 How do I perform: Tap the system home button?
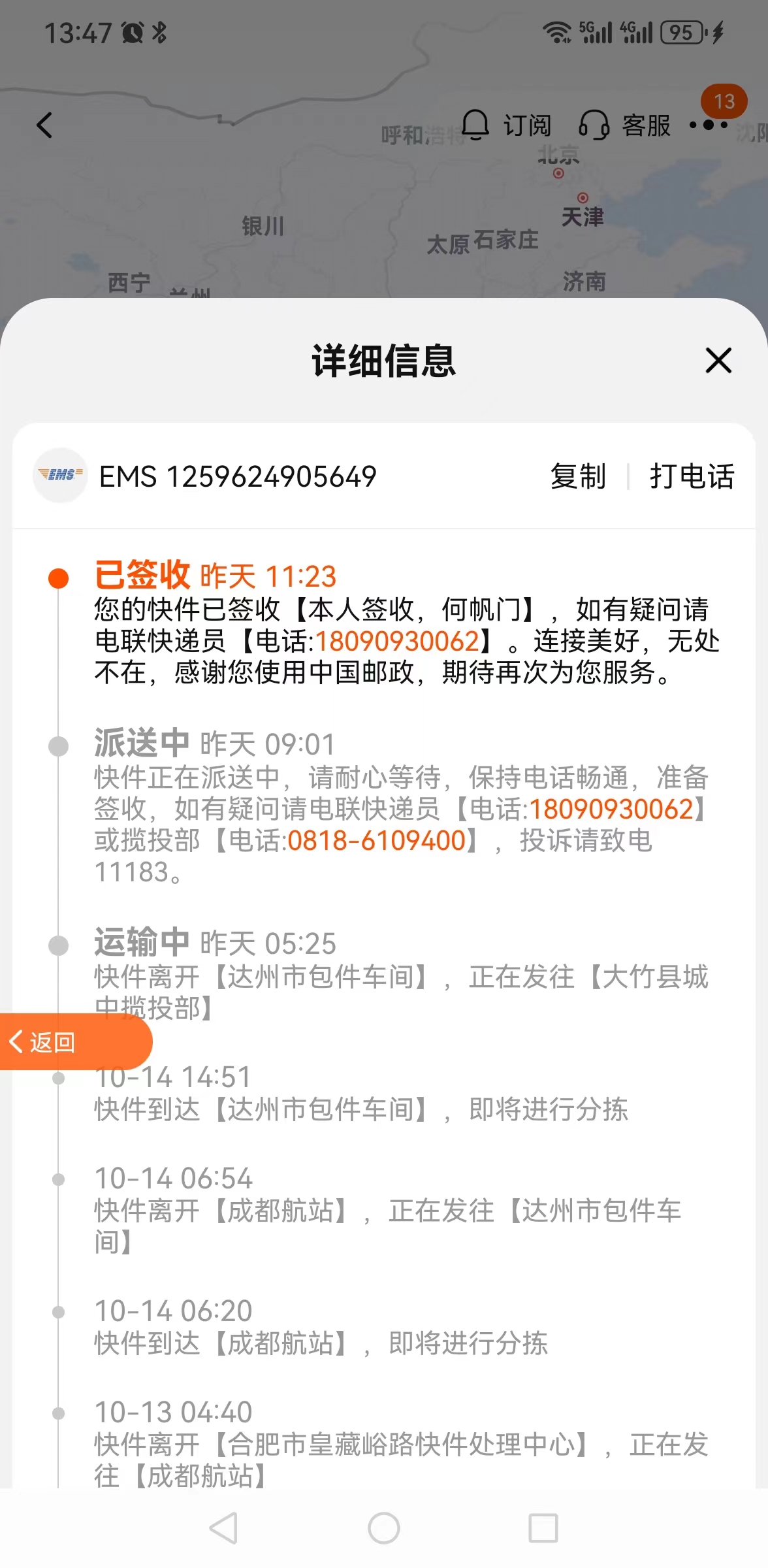(384, 1528)
